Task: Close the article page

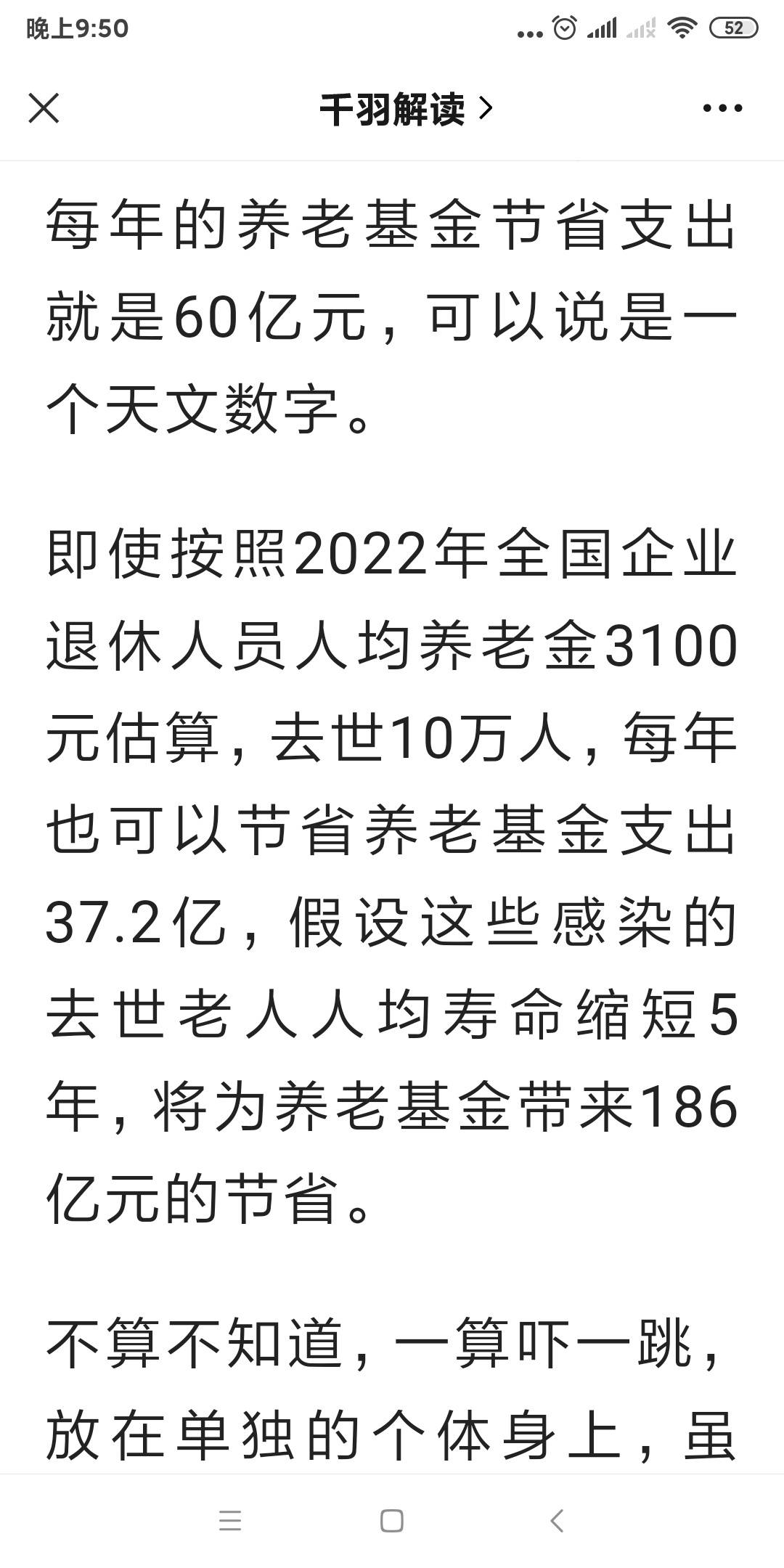Action: pyautogui.click(x=44, y=108)
